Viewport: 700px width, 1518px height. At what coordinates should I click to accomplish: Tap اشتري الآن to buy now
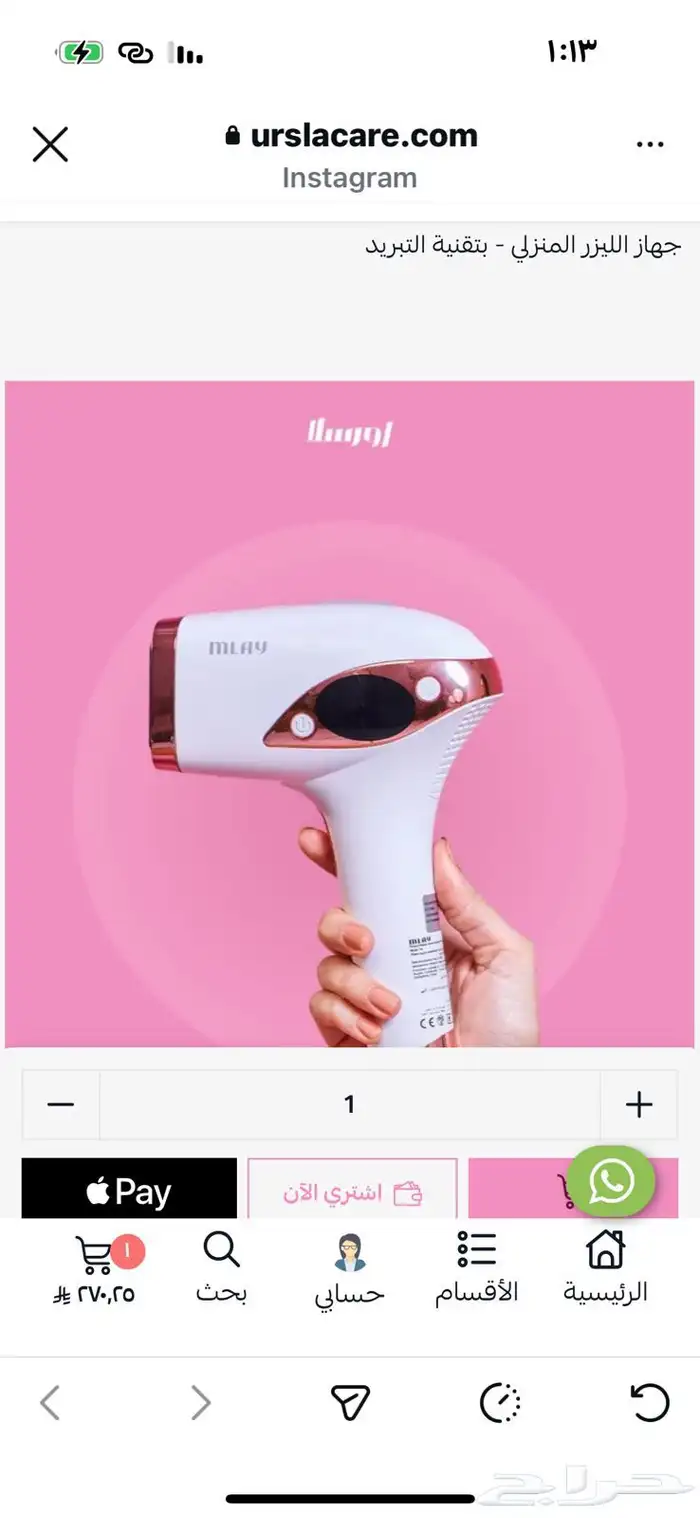(352, 1192)
